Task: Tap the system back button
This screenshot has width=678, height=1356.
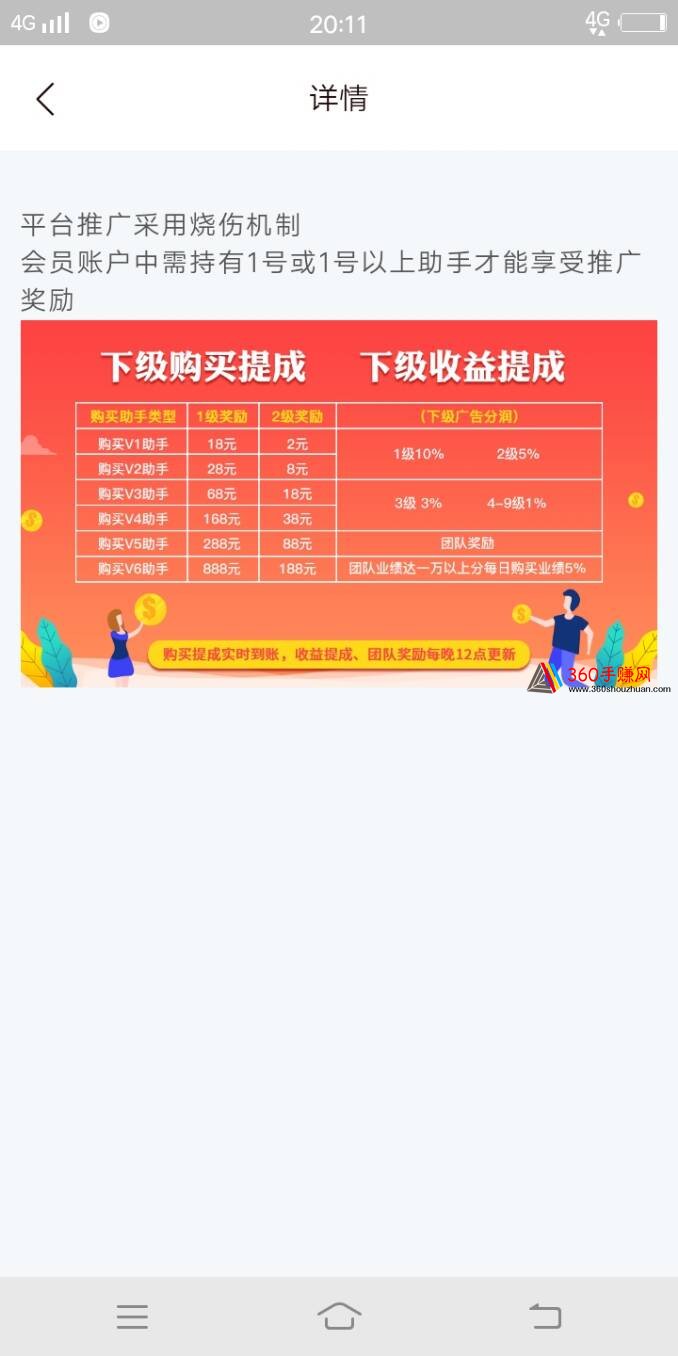Action: [x=545, y=1316]
